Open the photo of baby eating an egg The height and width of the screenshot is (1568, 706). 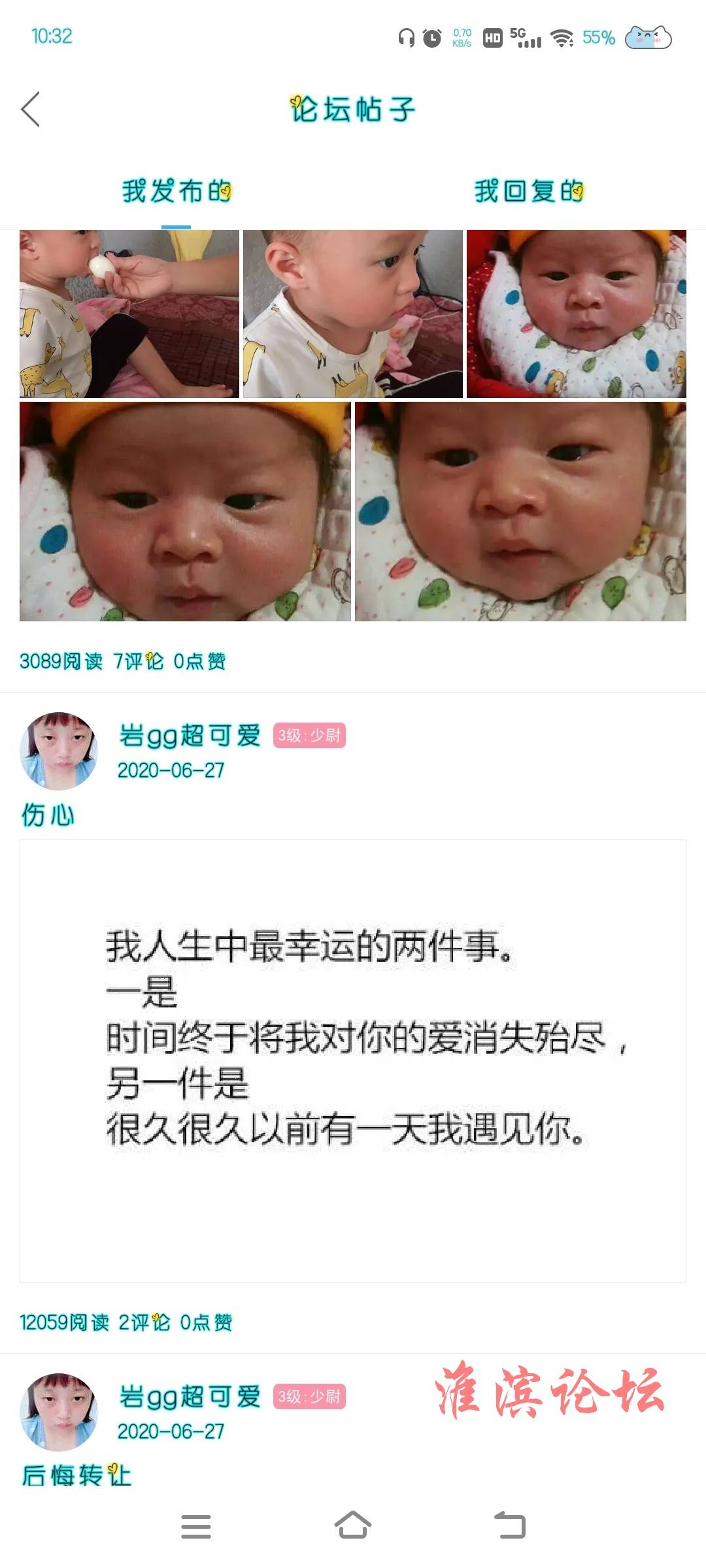(x=129, y=314)
